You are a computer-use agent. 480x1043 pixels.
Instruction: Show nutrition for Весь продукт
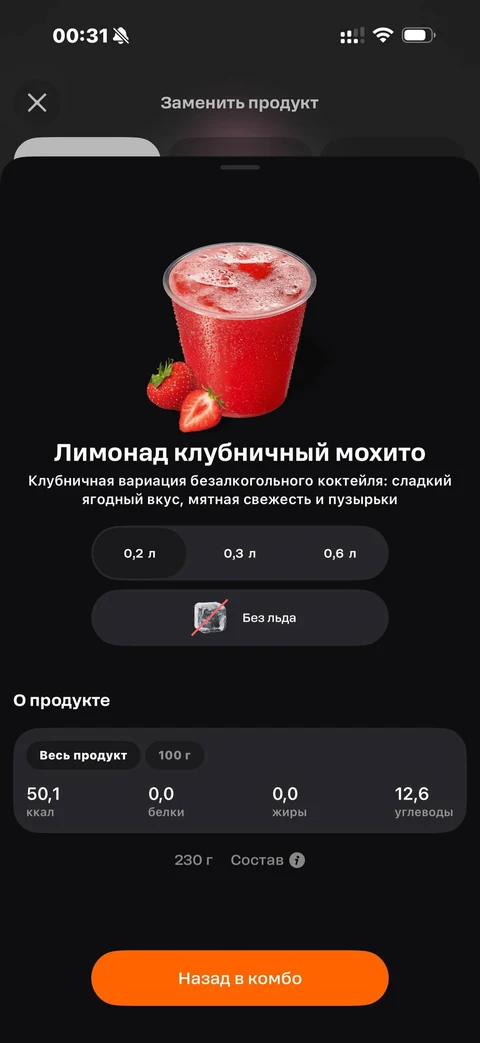83,756
